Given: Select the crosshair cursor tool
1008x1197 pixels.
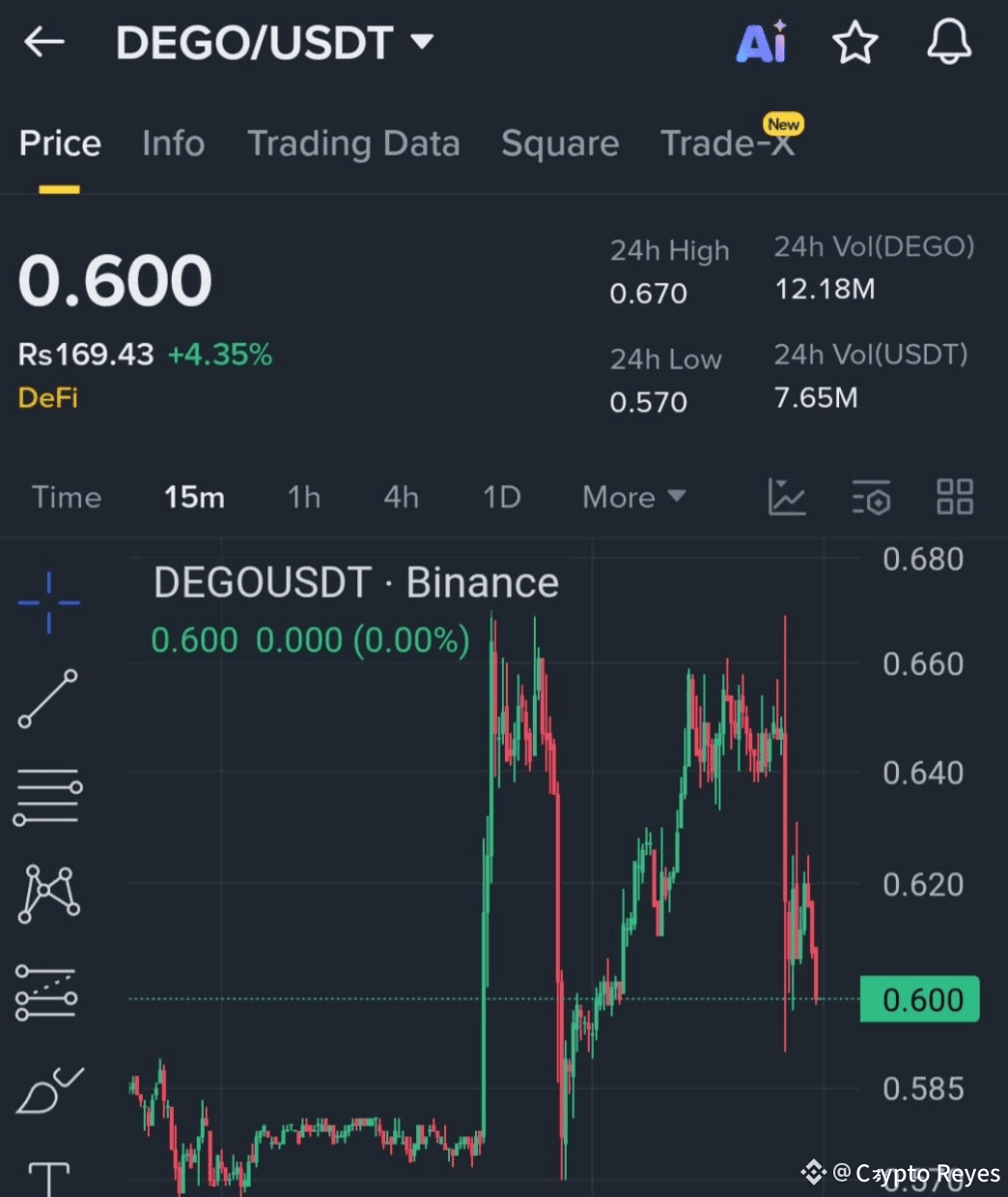Looking at the screenshot, I should click(48, 602).
